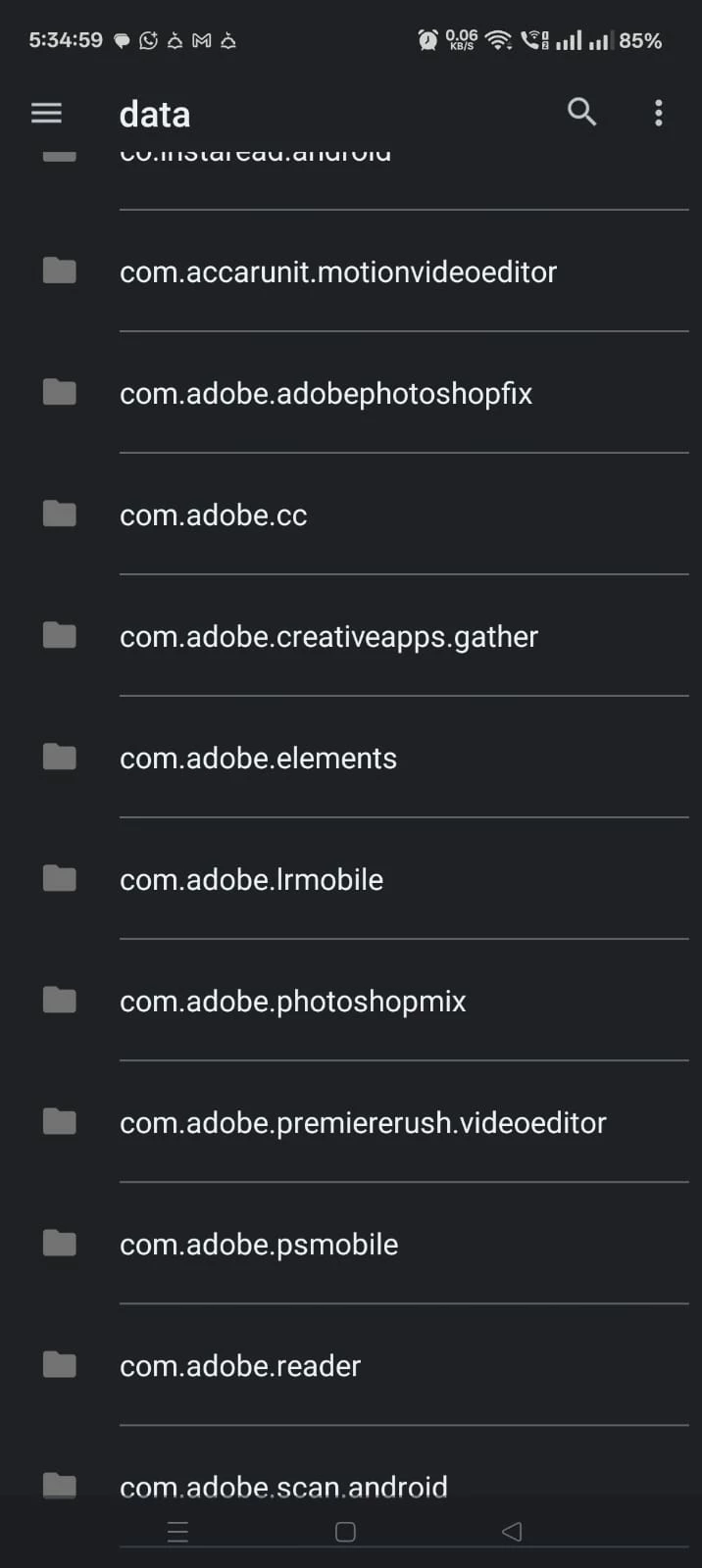Open the com.adobe.premiererush.videoeditor folder
The height and width of the screenshot is (1568, 702).
[363, 1122]
